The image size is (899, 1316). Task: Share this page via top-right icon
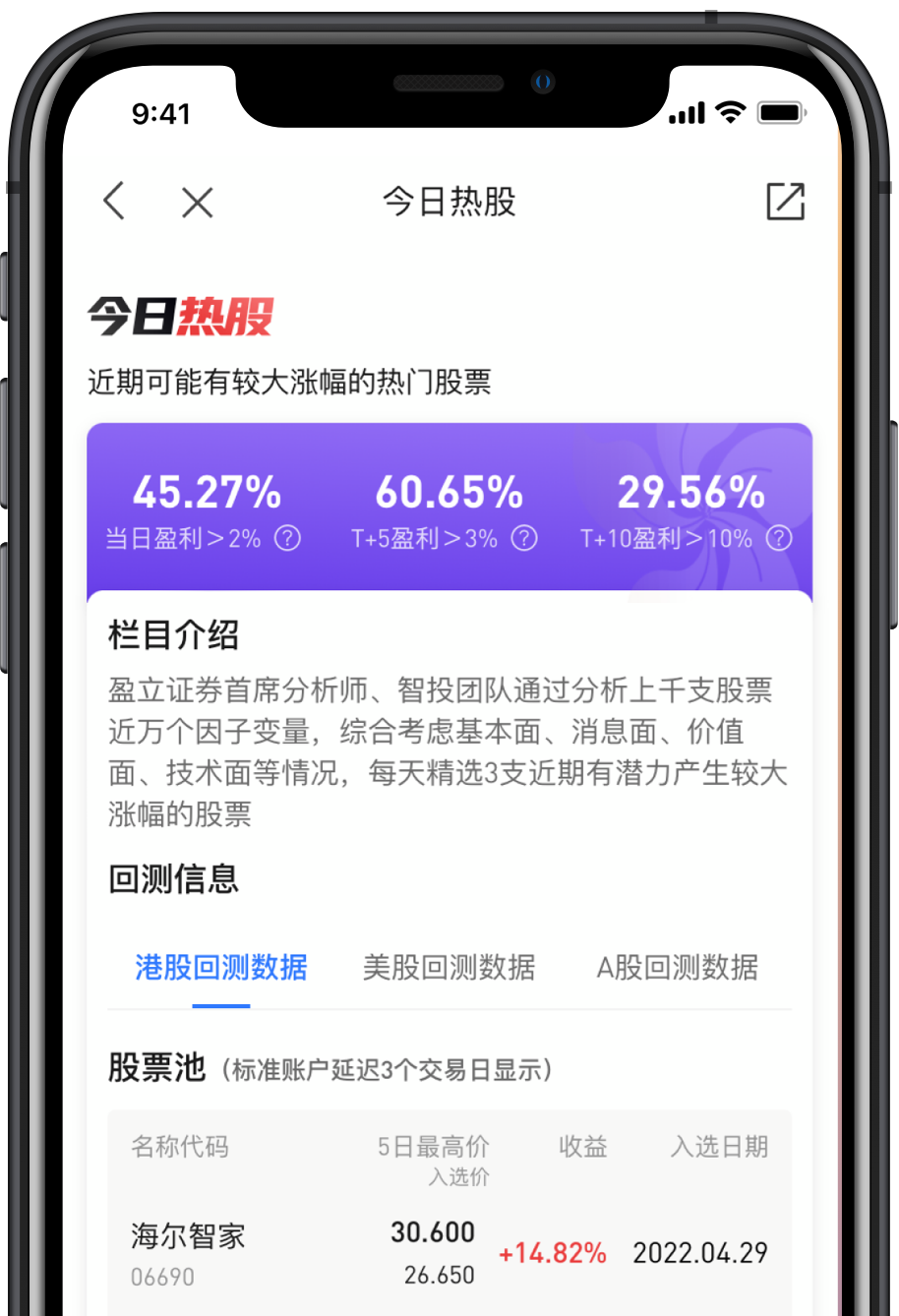point(785,202)
